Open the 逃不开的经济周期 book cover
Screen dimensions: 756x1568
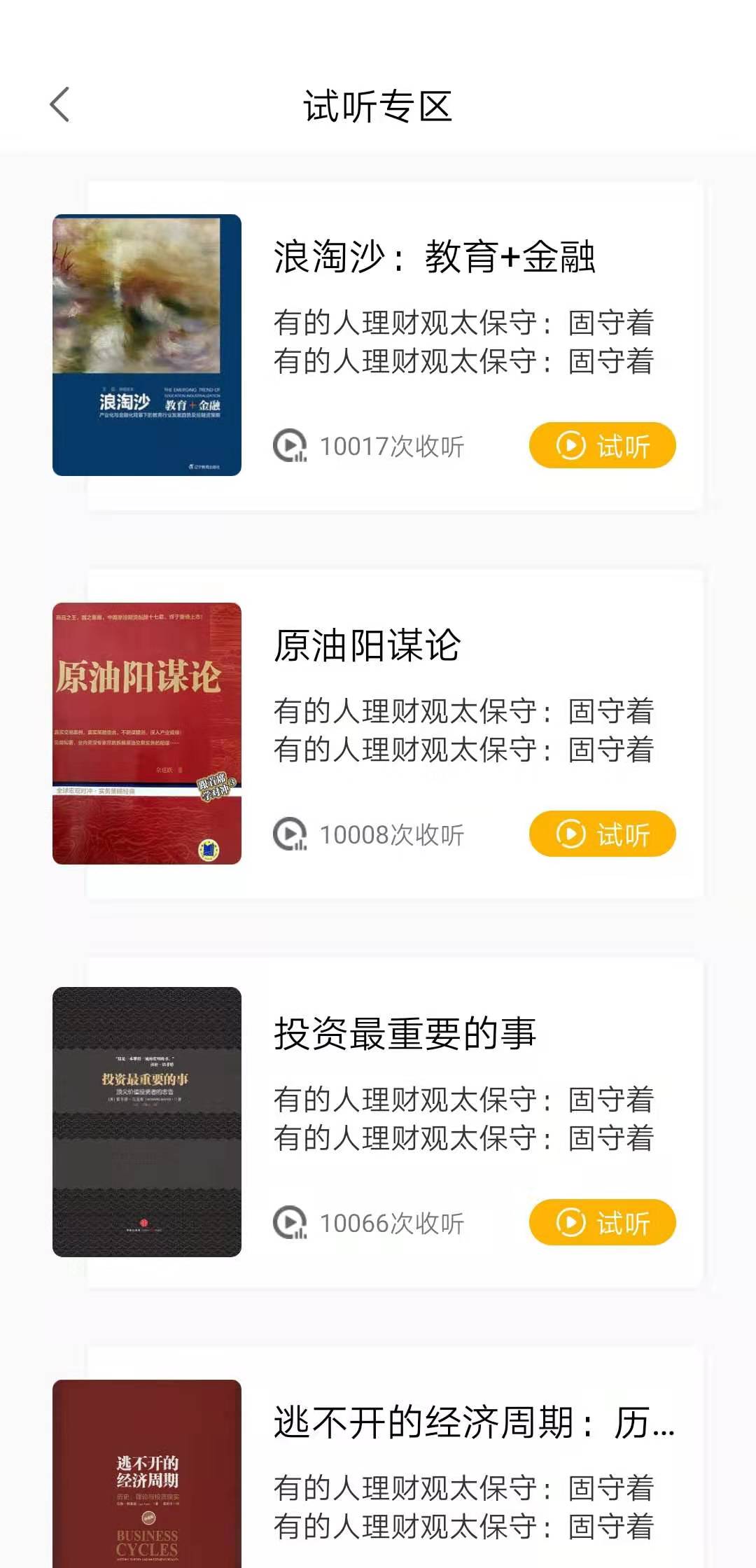(x=147, y=1484)
